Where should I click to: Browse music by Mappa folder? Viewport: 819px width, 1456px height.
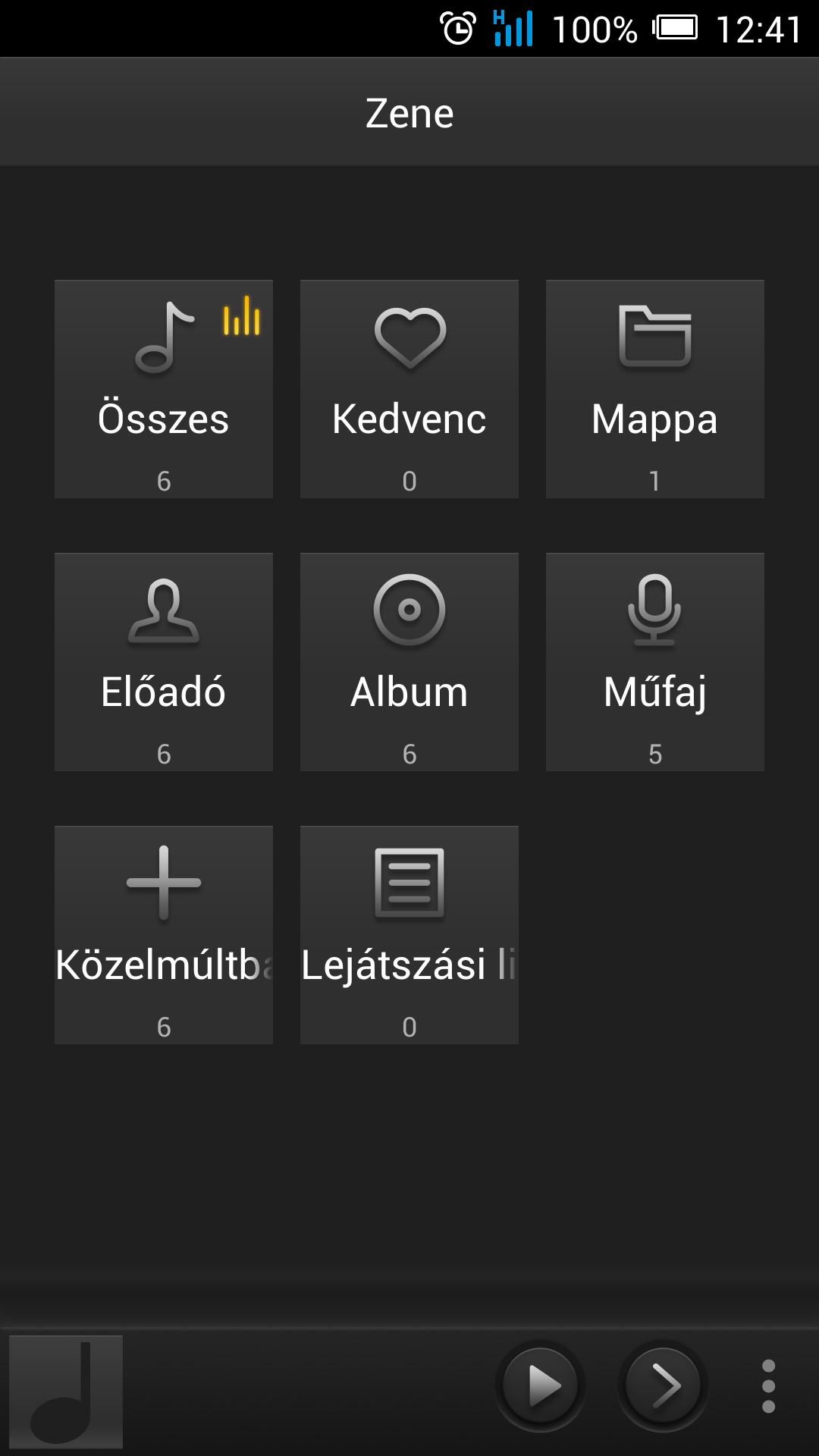tap(655, 389)
